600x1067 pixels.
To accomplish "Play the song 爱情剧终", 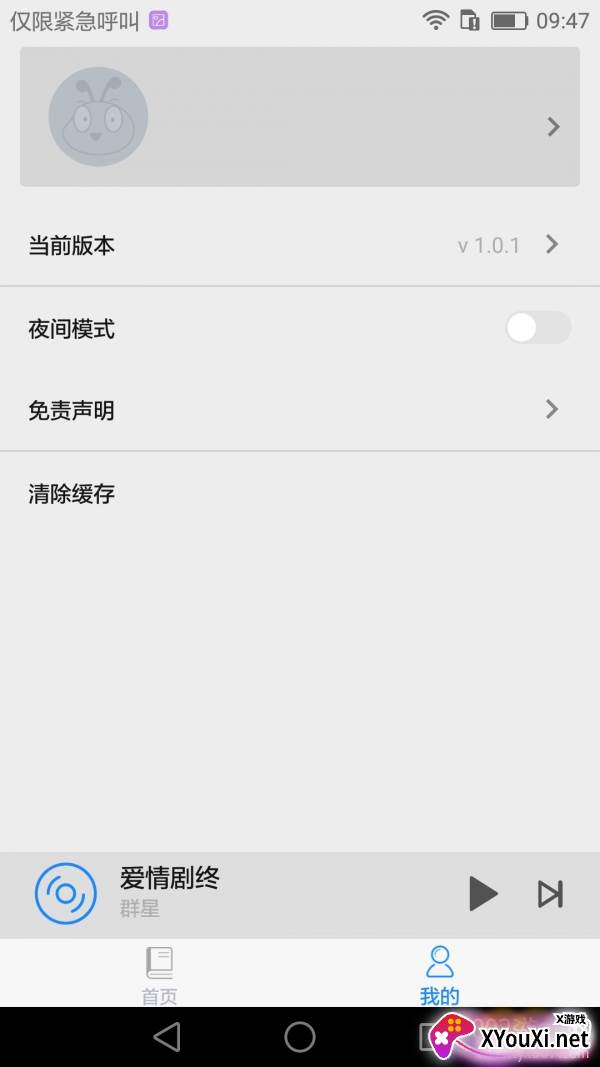I will 483,893.
